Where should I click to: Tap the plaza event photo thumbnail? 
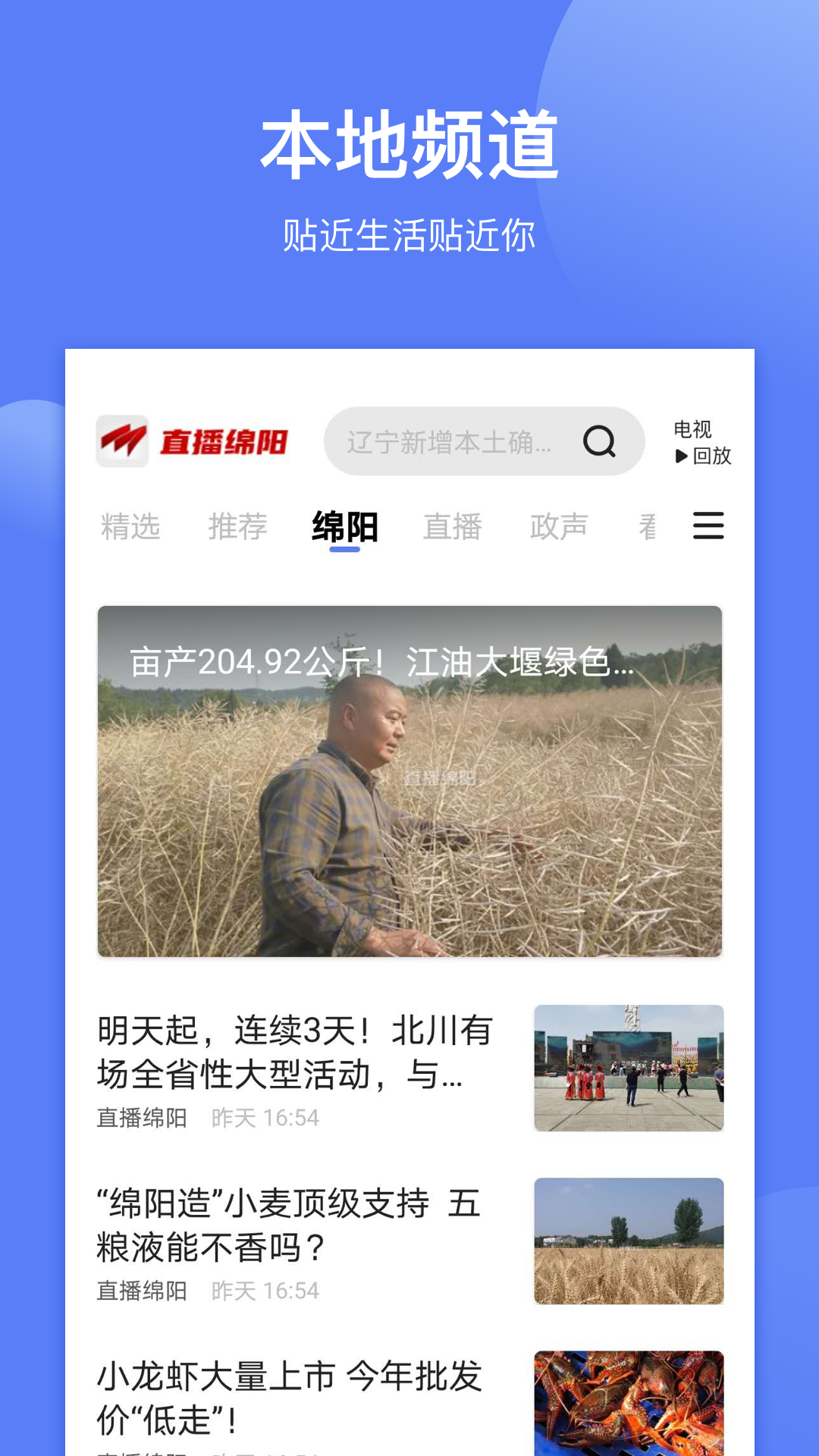[628, 1065]
